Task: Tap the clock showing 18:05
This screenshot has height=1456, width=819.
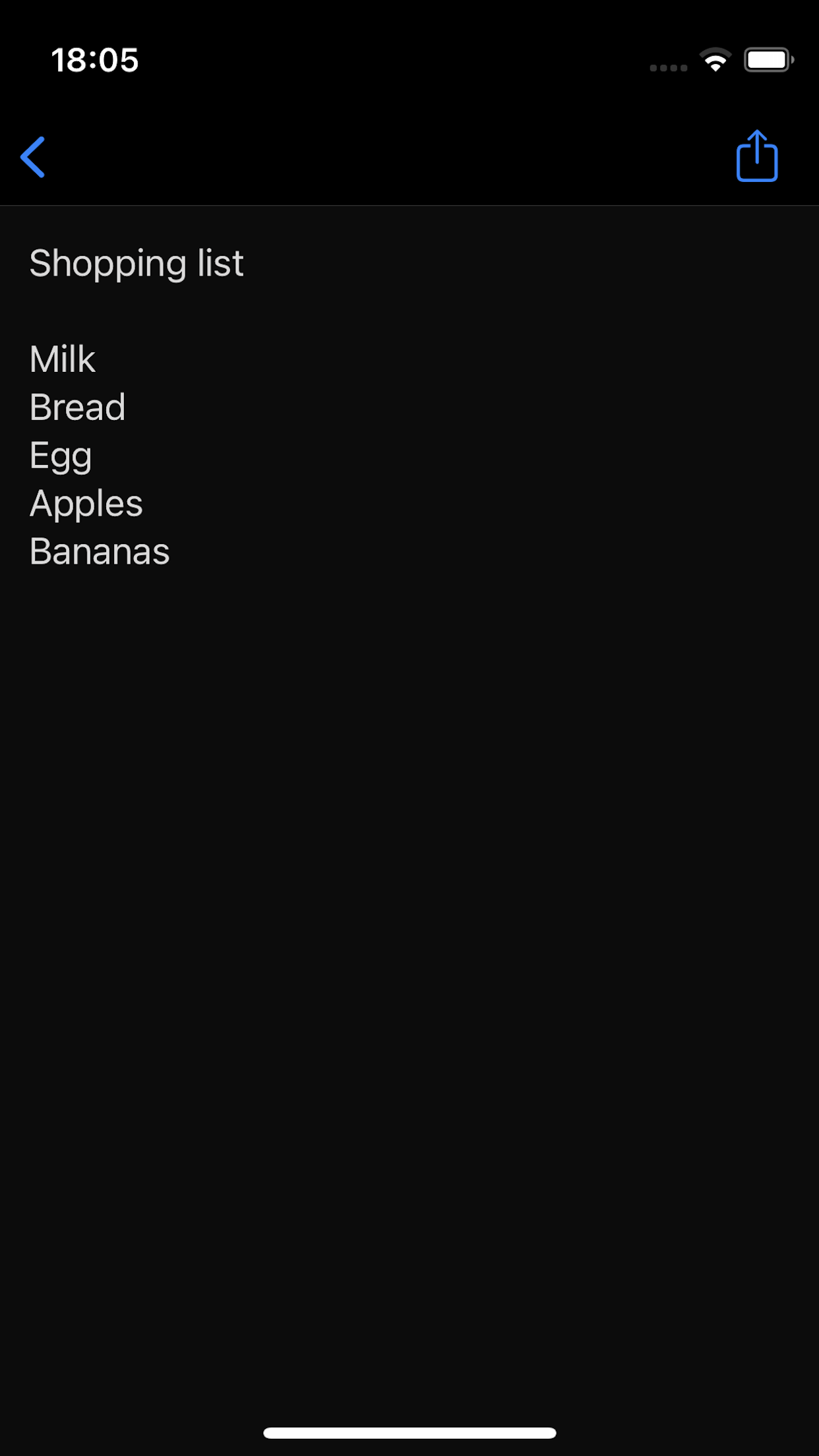Action: click(x=96, y=61)
